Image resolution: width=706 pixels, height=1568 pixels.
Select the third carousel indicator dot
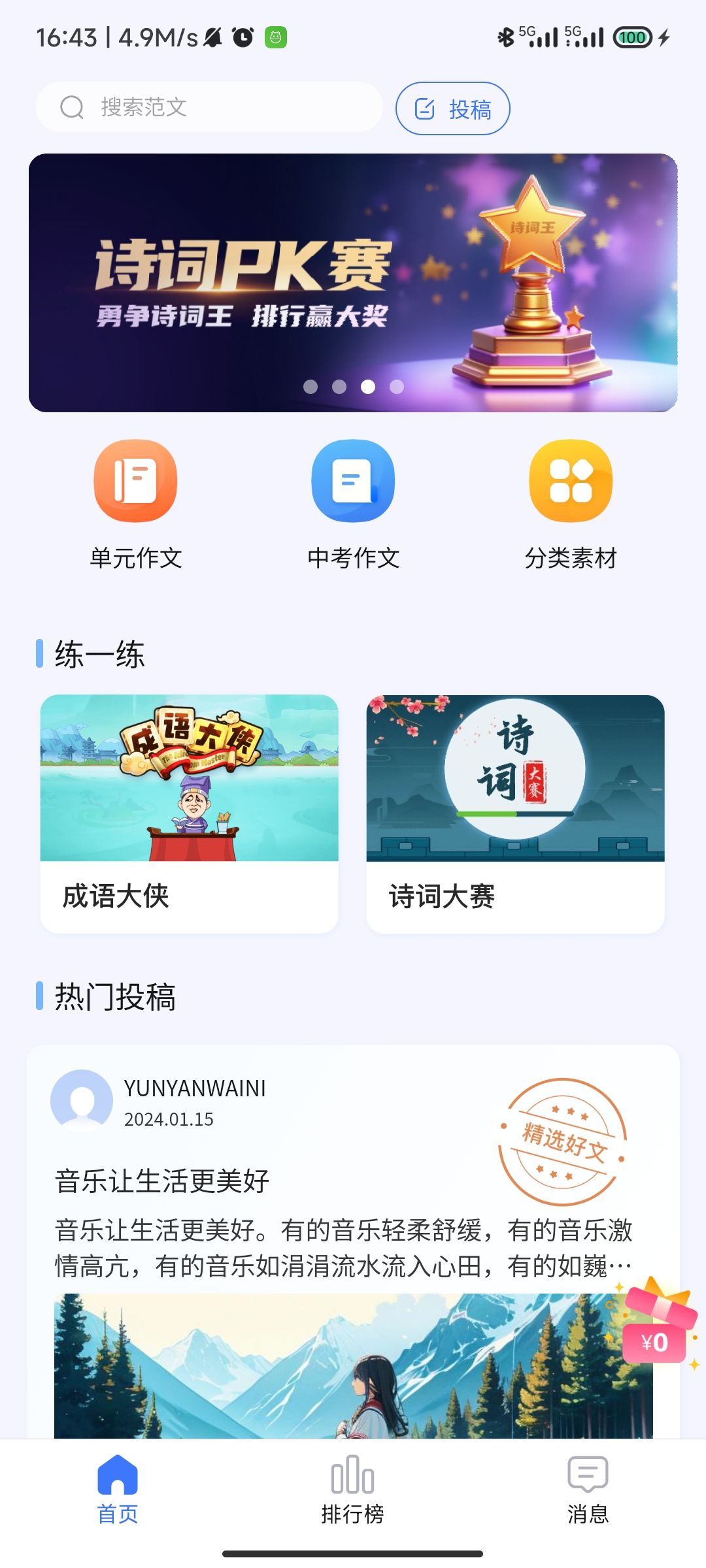[367, 387]
